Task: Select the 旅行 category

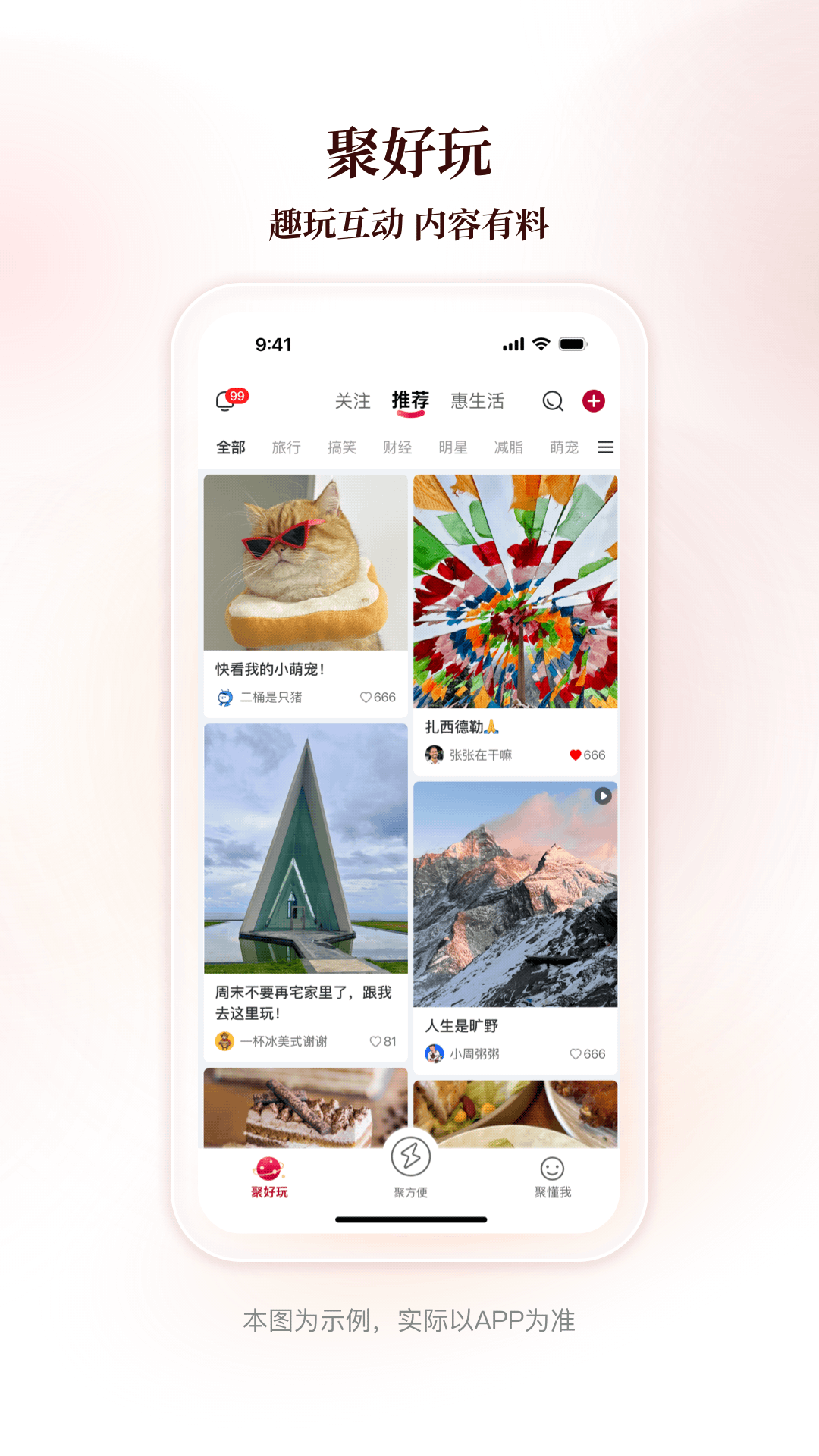Action: [286, 447]
